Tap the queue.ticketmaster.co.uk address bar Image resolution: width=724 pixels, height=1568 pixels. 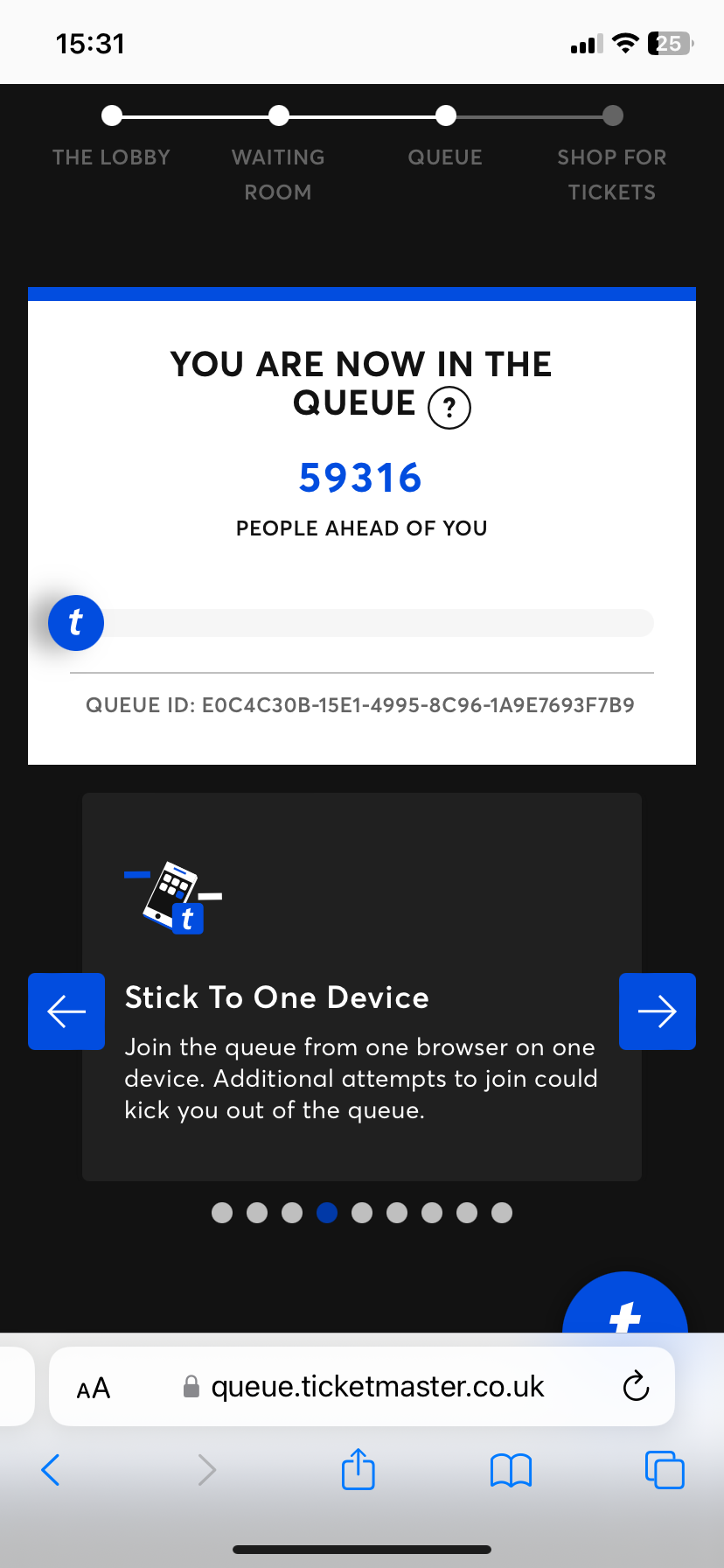(376, 1387)
